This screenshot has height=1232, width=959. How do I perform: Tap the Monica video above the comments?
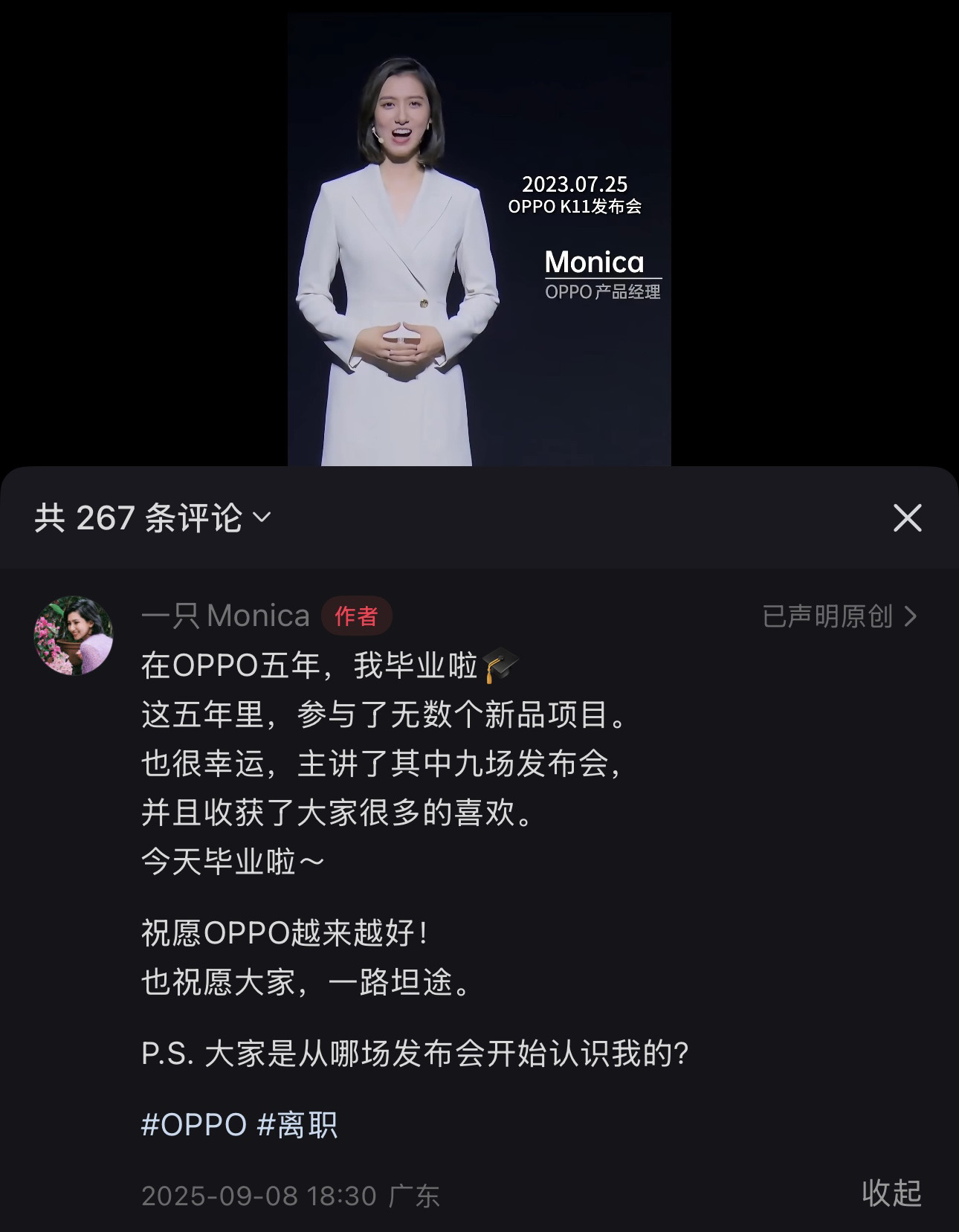[x=479, y=238]
